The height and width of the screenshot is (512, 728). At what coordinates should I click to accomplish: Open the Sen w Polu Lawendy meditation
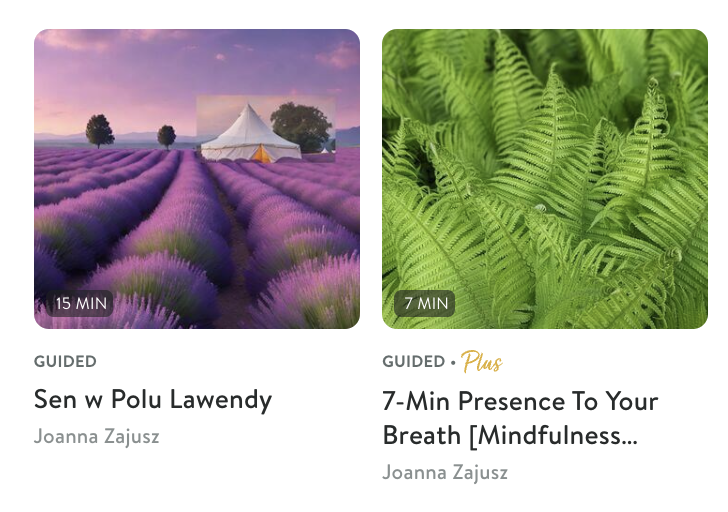[x=197, y=179]
